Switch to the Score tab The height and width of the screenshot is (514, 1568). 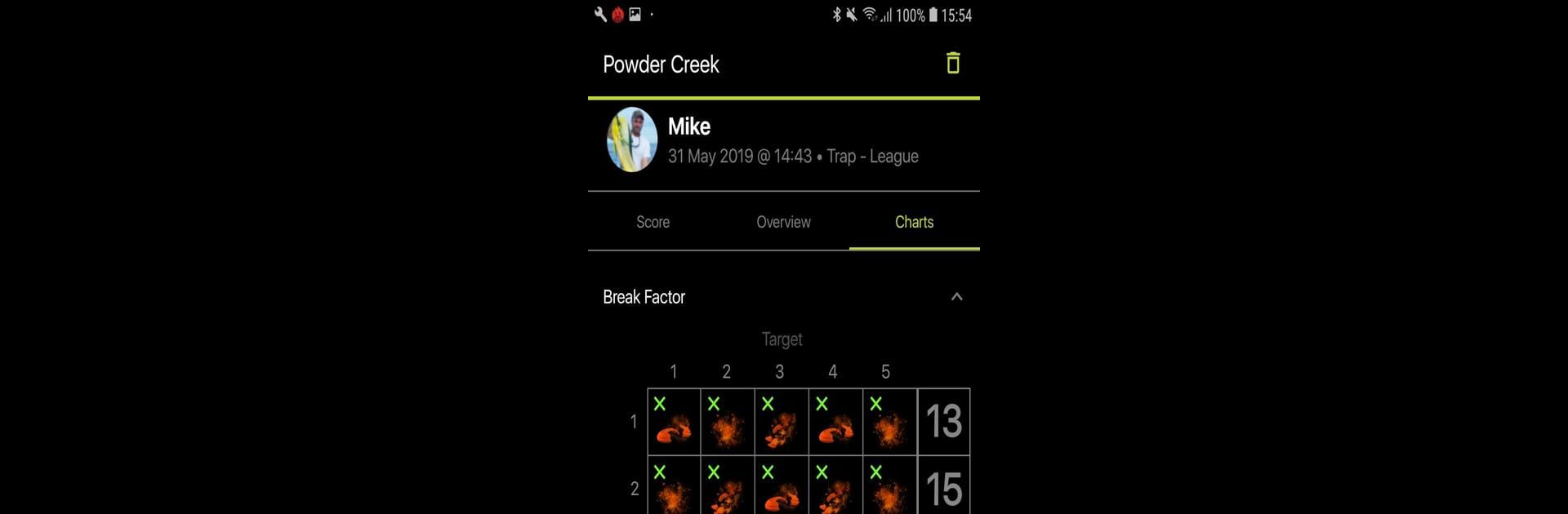click(653, 222)
